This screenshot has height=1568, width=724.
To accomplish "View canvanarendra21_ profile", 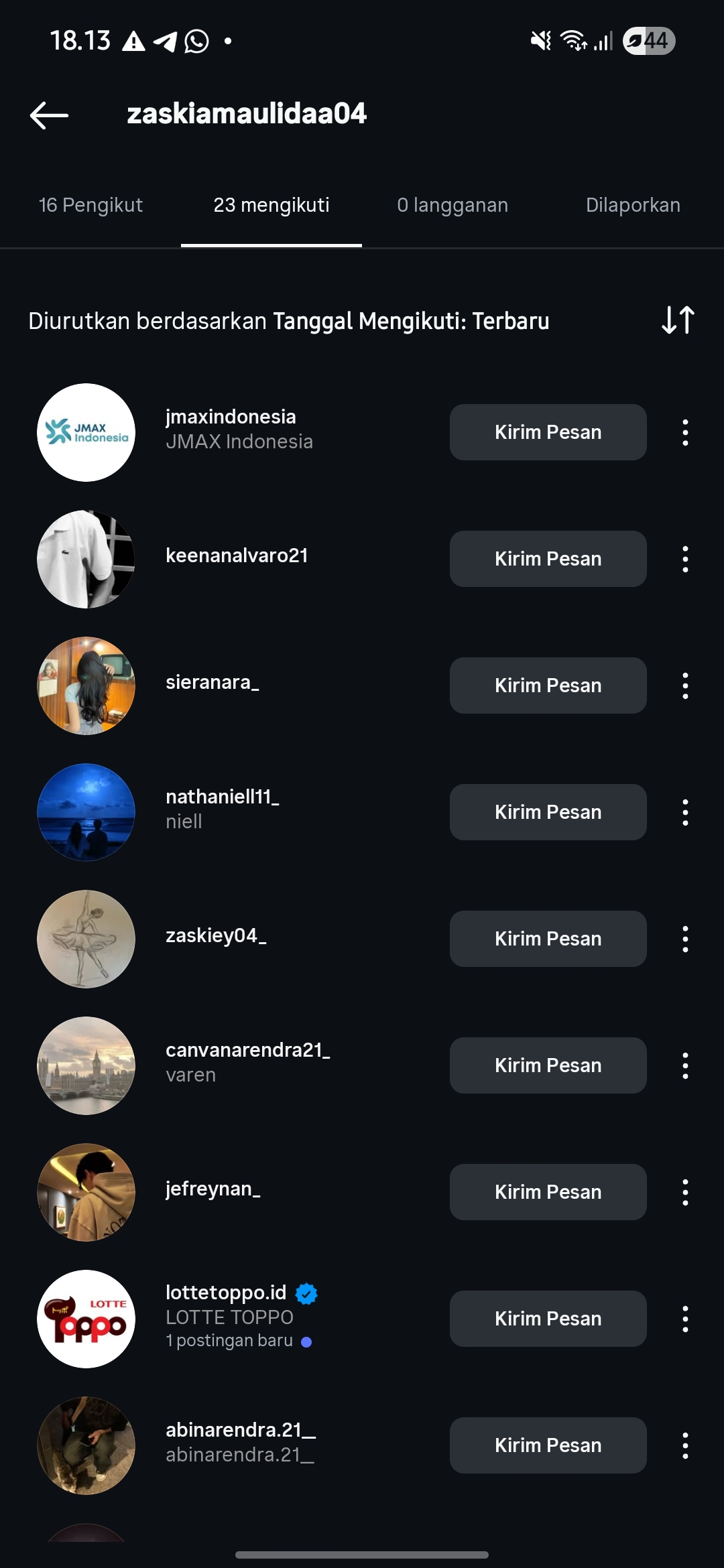I will point(247,1061).
